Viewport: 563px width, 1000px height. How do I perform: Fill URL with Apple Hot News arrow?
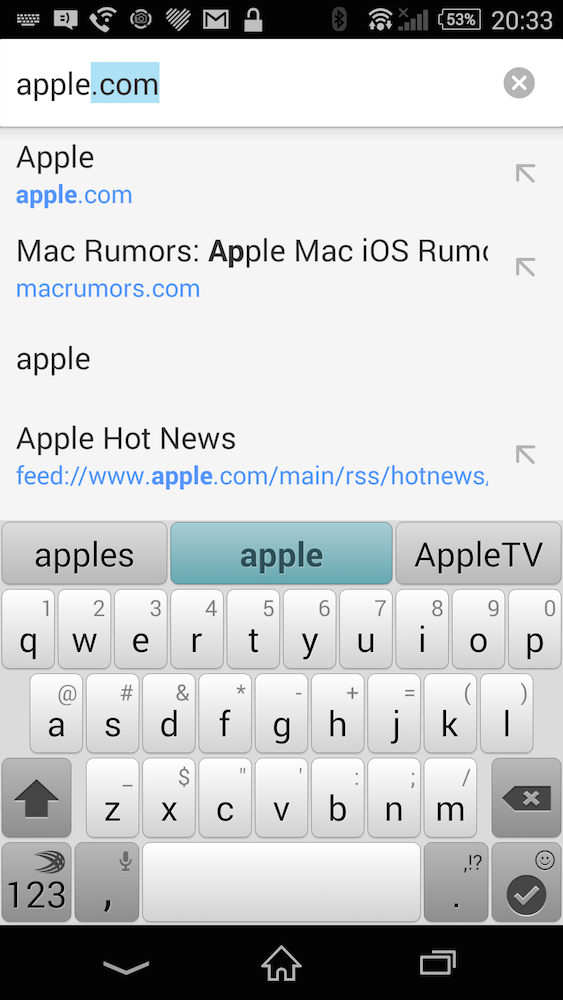[x=525, y=455]
